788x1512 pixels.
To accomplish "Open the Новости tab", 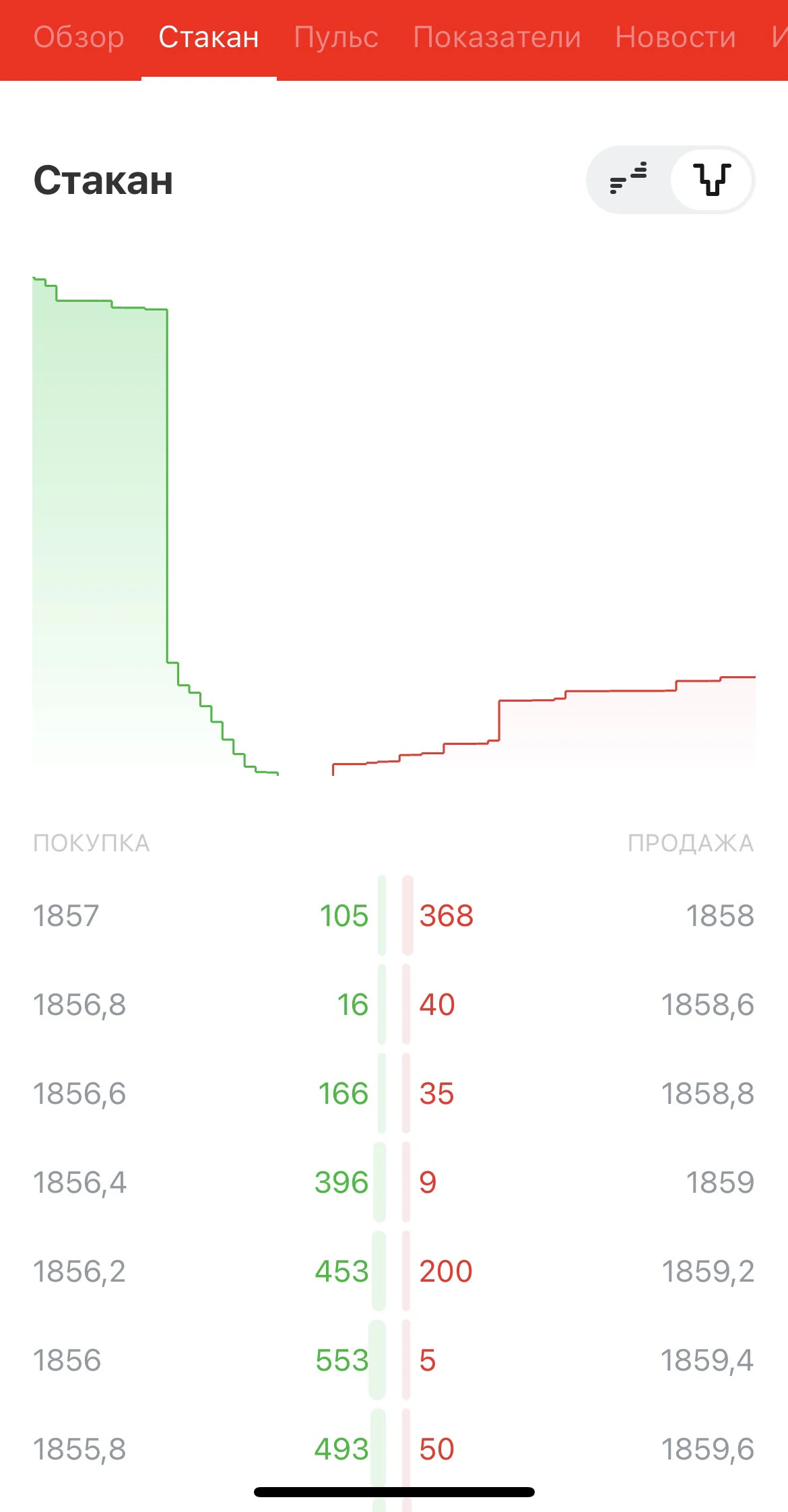I will (676, 37).
